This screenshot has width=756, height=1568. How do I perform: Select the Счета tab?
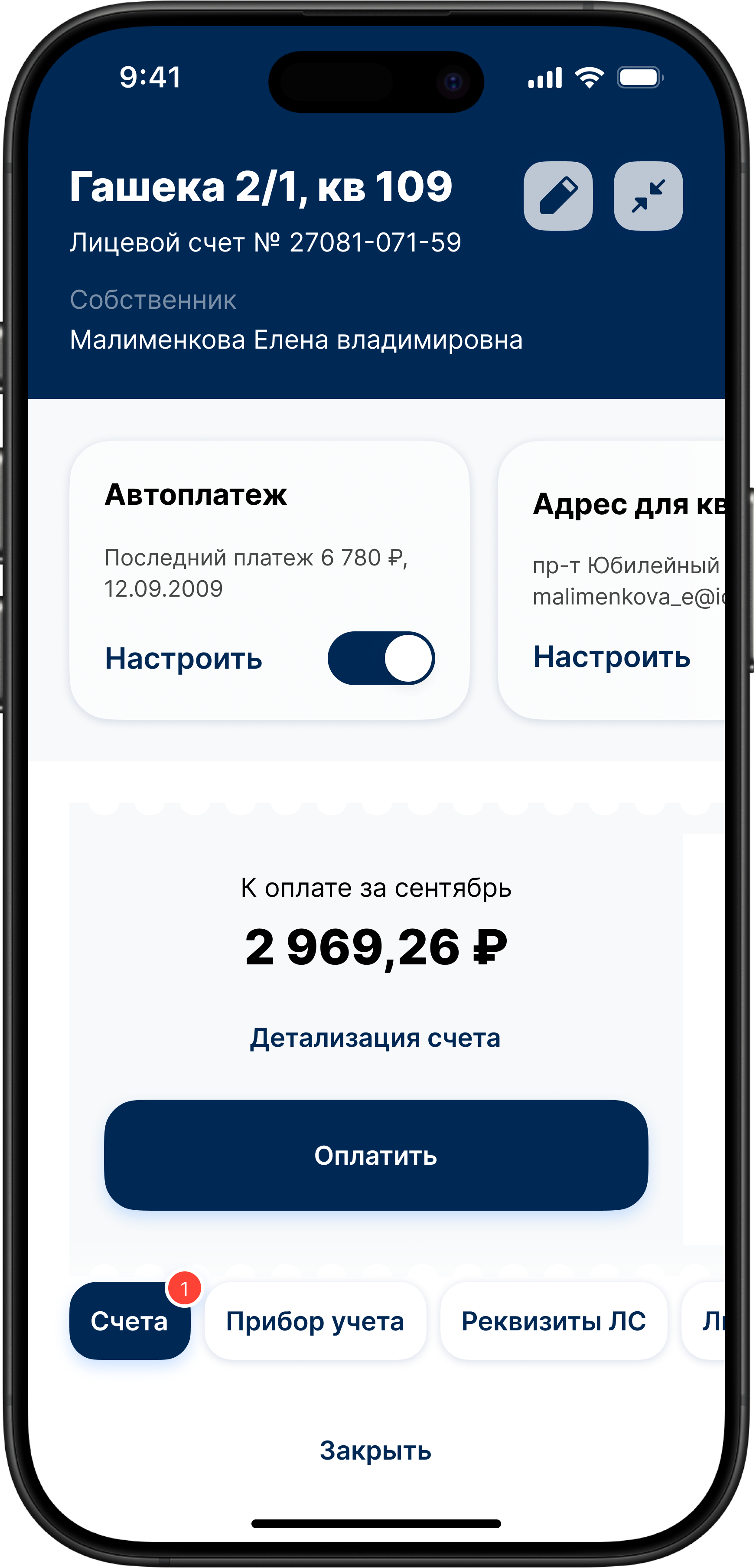coord(129,1321)
